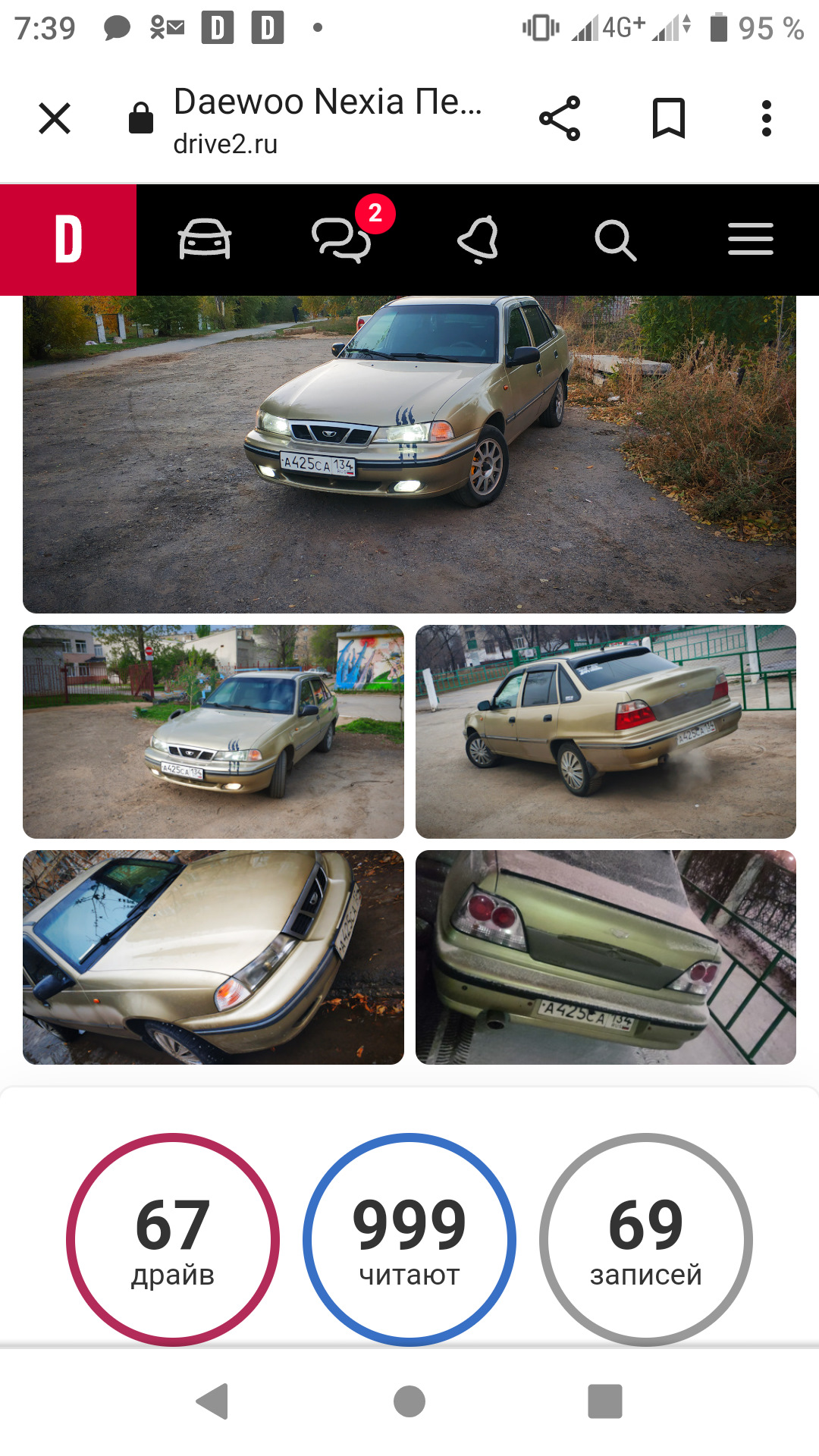The width and height of the screenshot is (819, 1456).
Task: Tap the 67 драйв counter
Action: [x=173, y=1239]
